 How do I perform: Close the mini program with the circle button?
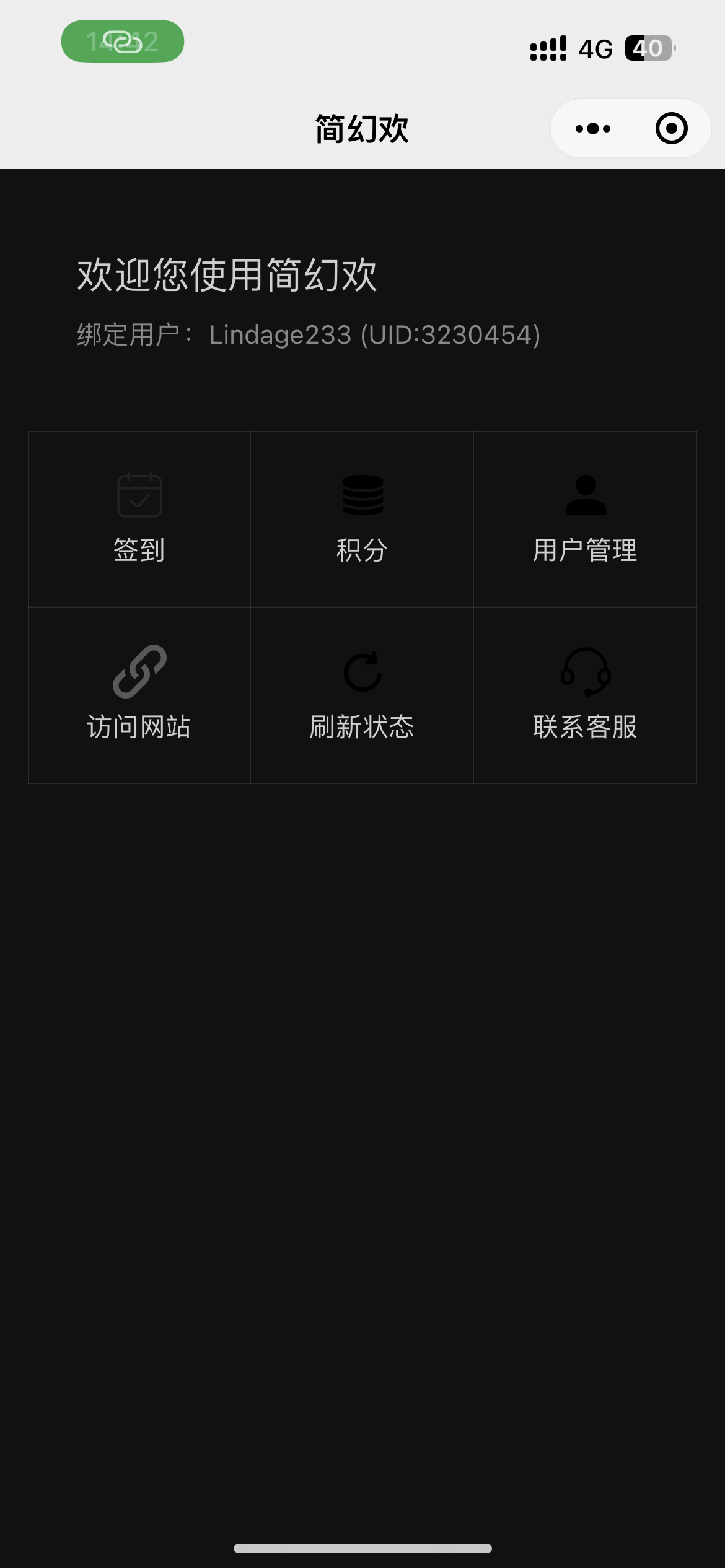click(x=671, y=129)
